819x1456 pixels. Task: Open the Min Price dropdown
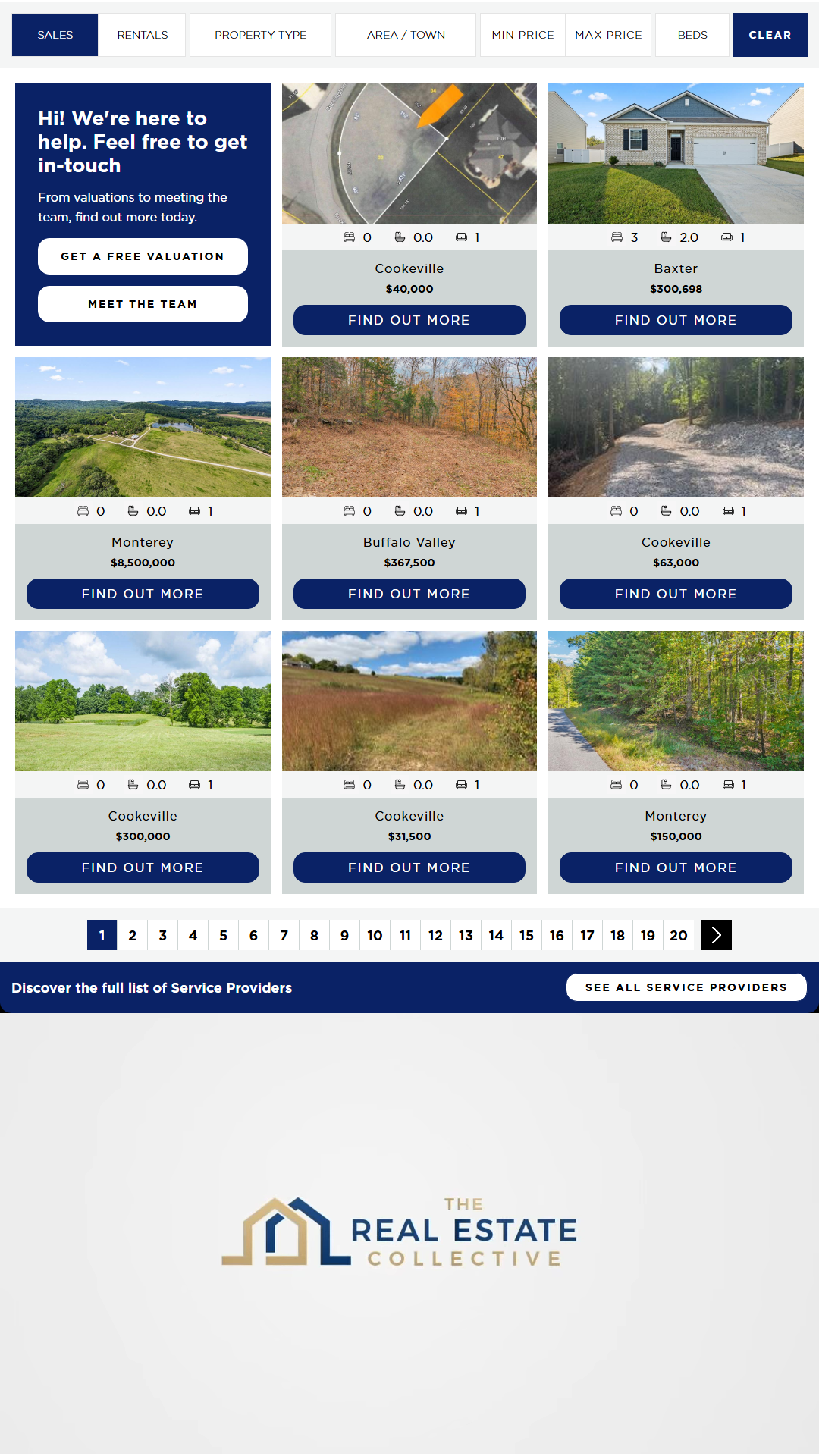click(522, 35)
